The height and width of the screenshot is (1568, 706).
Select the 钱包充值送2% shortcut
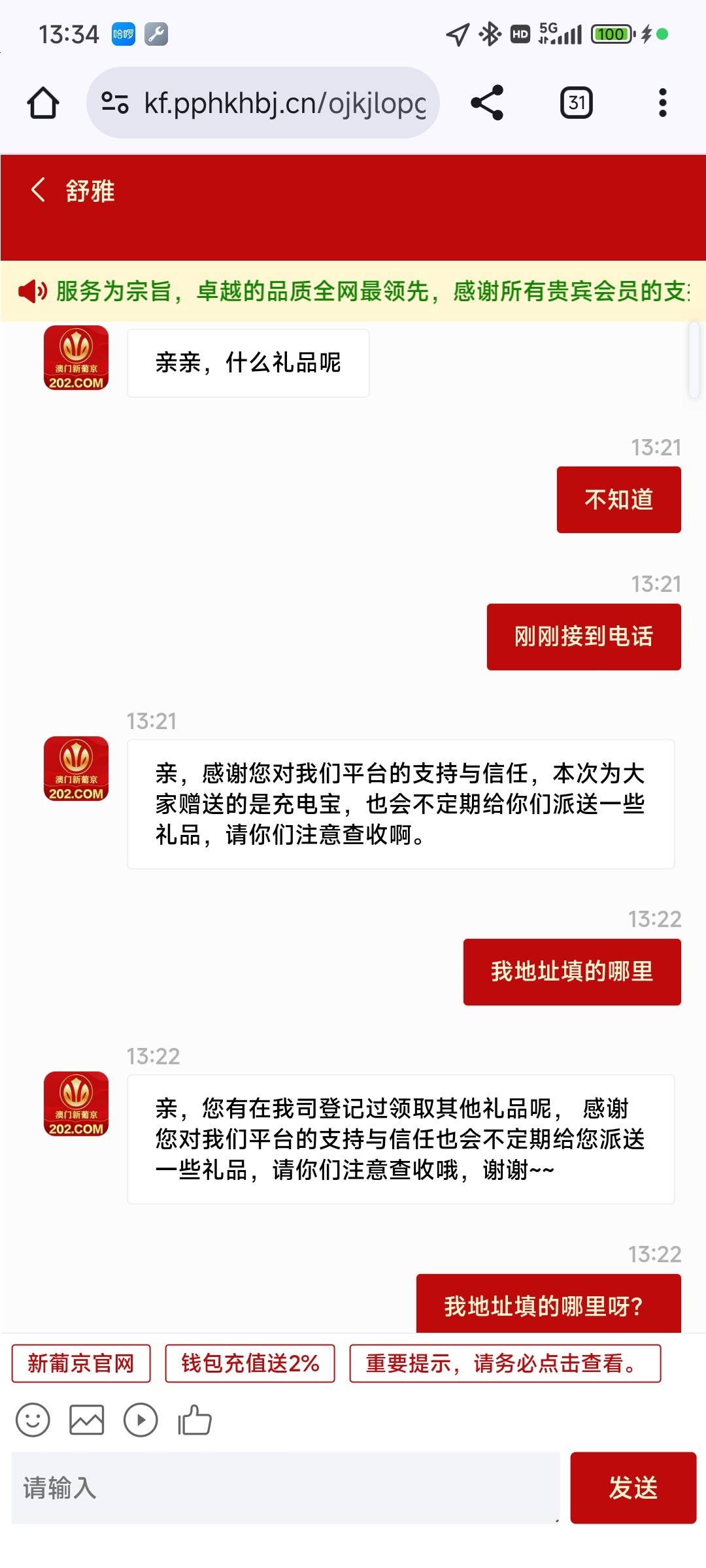pos(250,1364)
